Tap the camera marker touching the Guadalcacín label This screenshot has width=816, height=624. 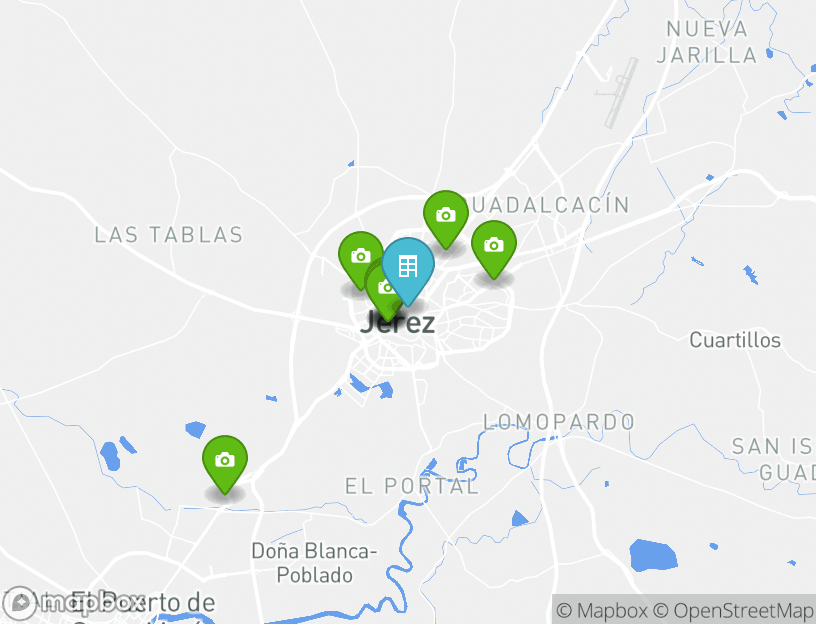tap(446, 216)
